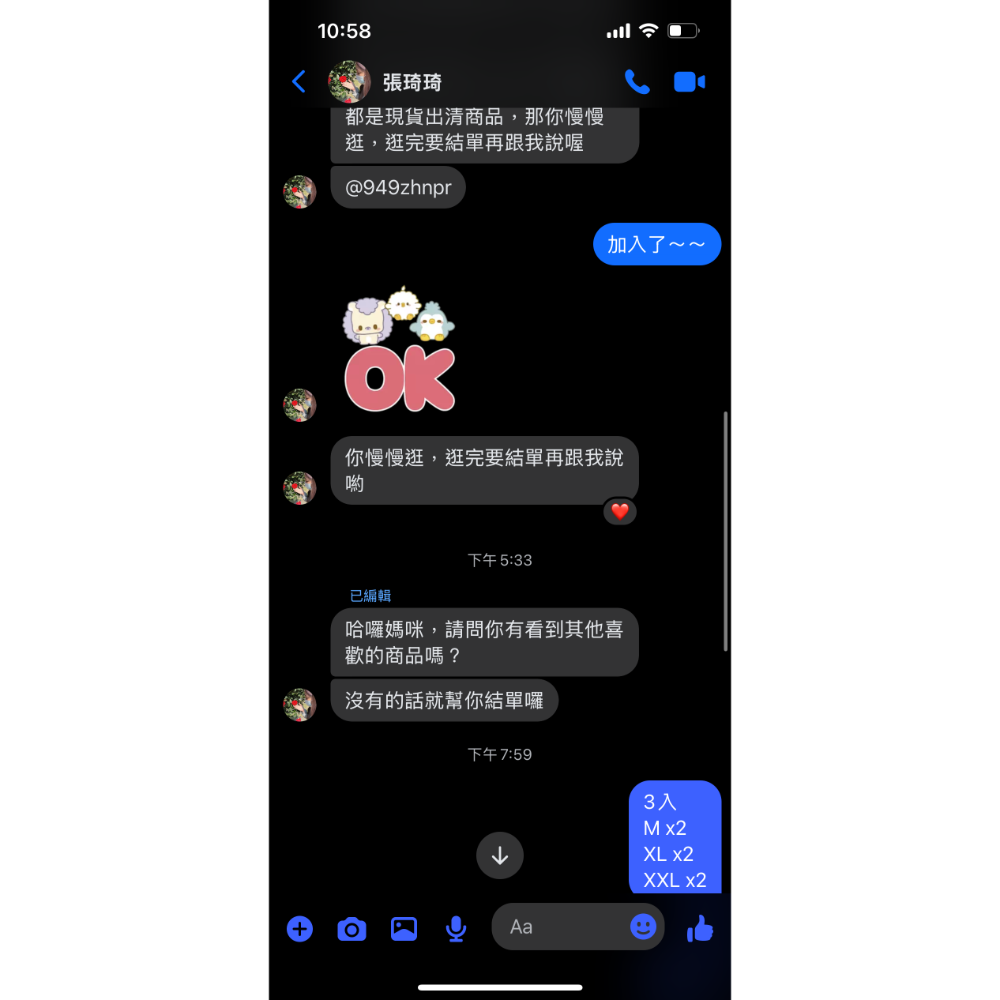This screenshot has height=1000, width=1000.
Task: Jump to the latest message with the down arrow
Action: [500, 856]
